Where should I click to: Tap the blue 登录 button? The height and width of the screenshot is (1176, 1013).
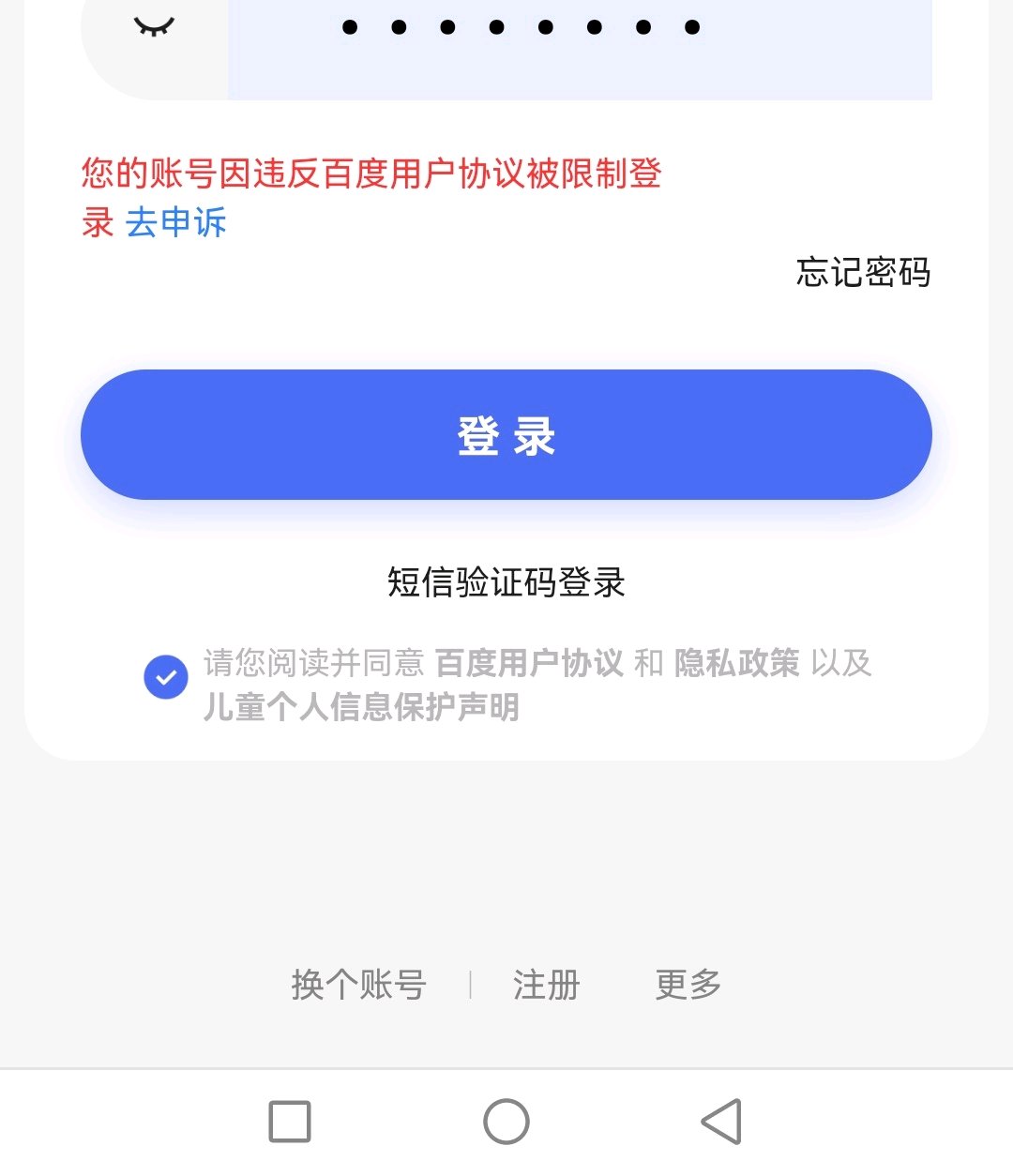[506, 435]
